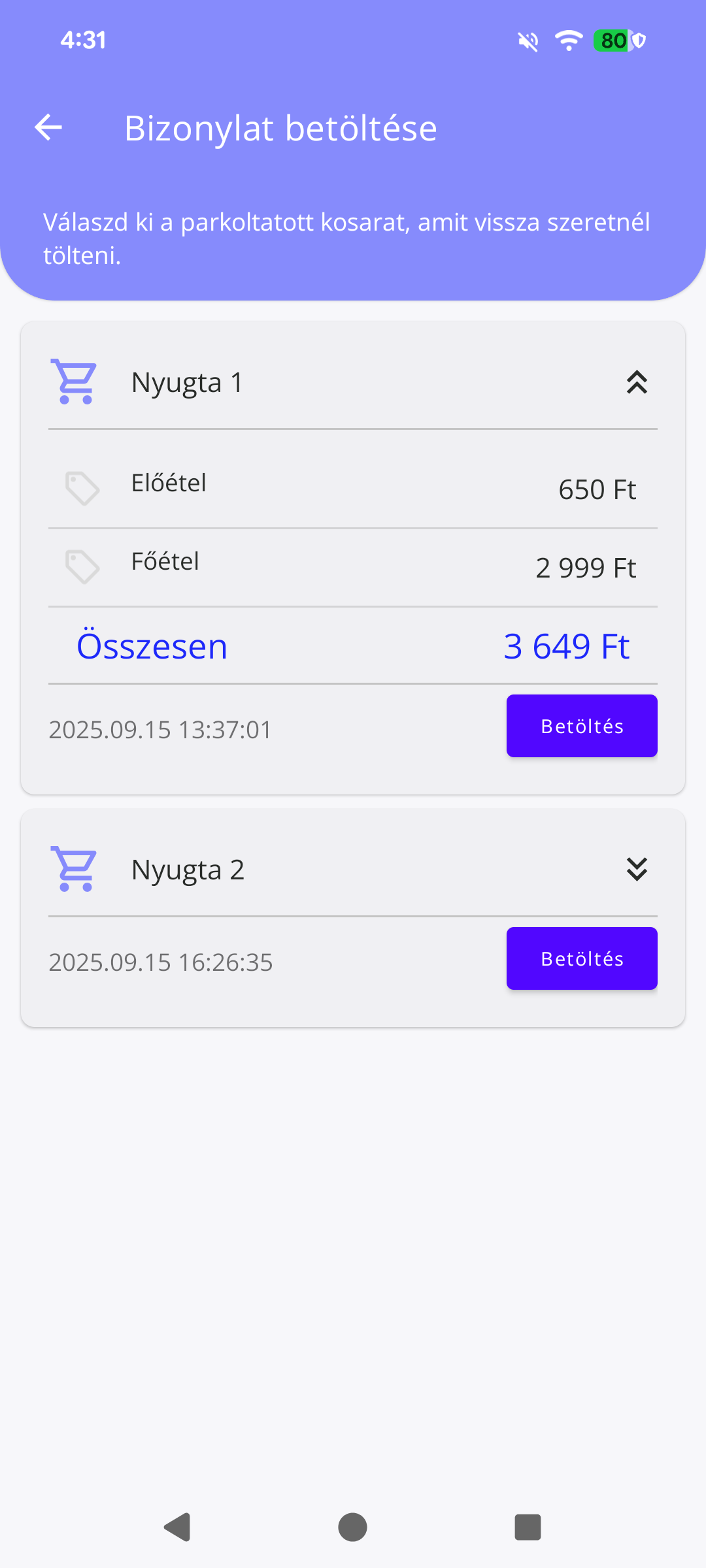Screen dimensions: 706x1568
Task: Tap the Wi-Fi icon in the status bar
Action: 568,41
